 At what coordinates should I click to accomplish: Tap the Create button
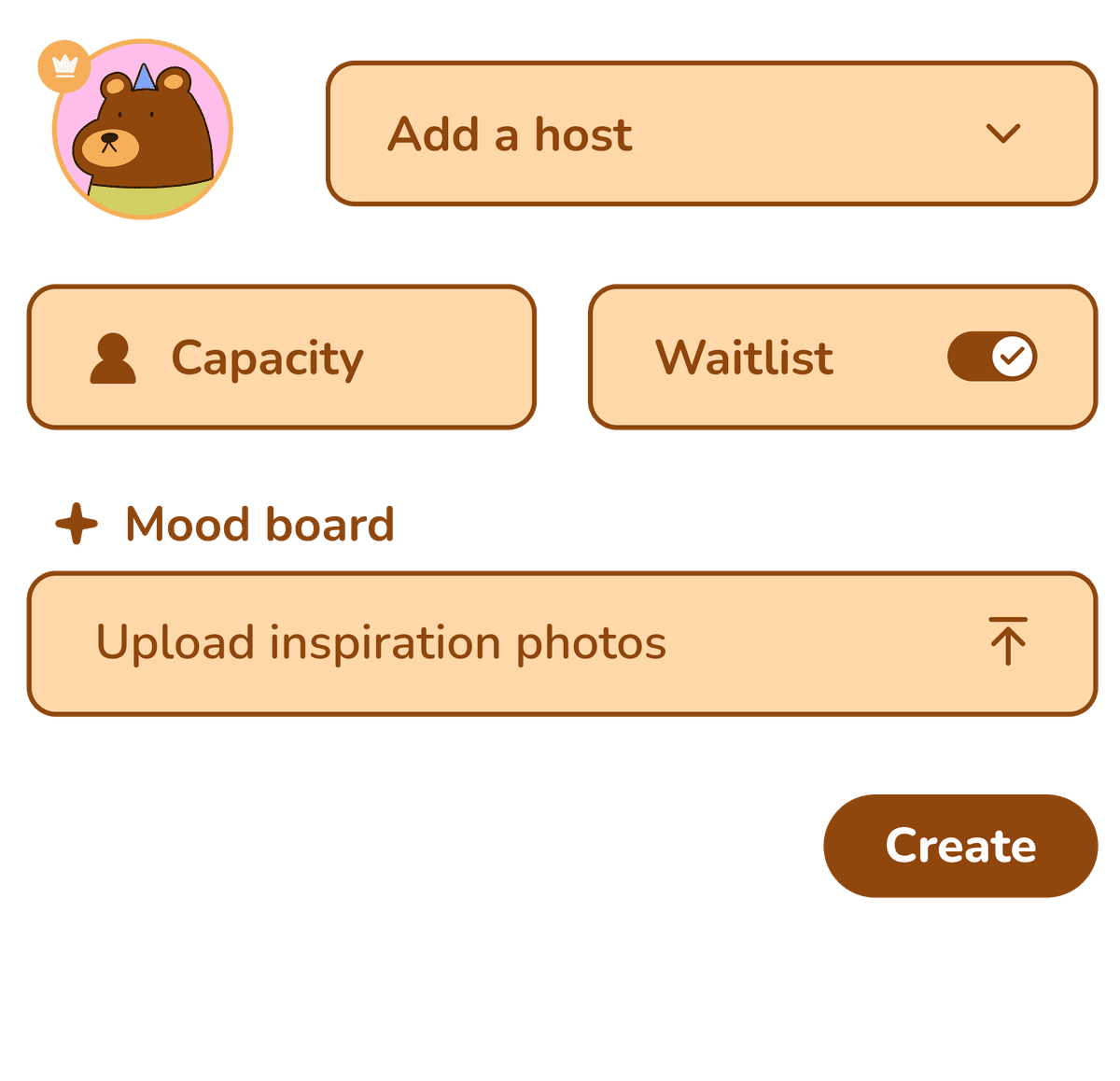959,846
